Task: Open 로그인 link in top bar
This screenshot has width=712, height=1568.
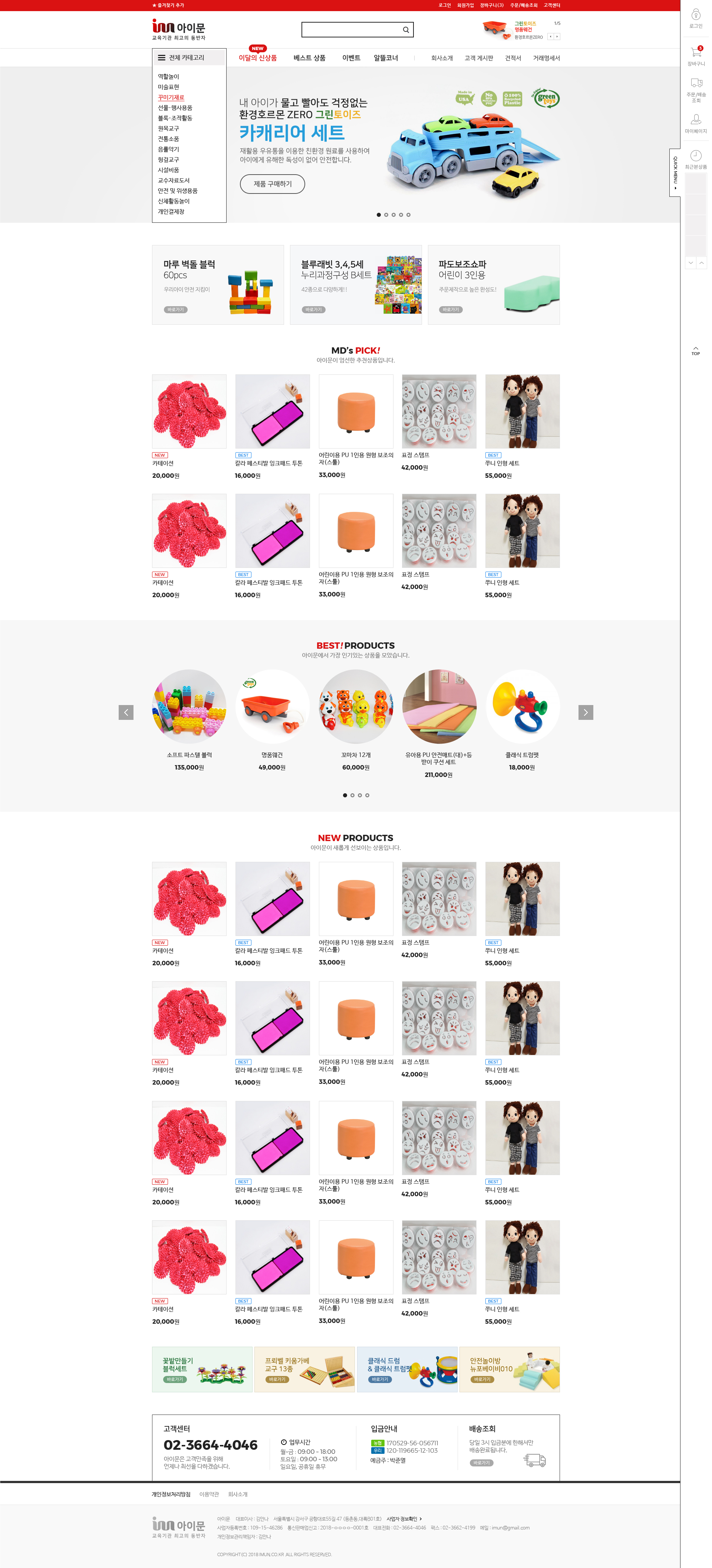Action: click(445, 6)
